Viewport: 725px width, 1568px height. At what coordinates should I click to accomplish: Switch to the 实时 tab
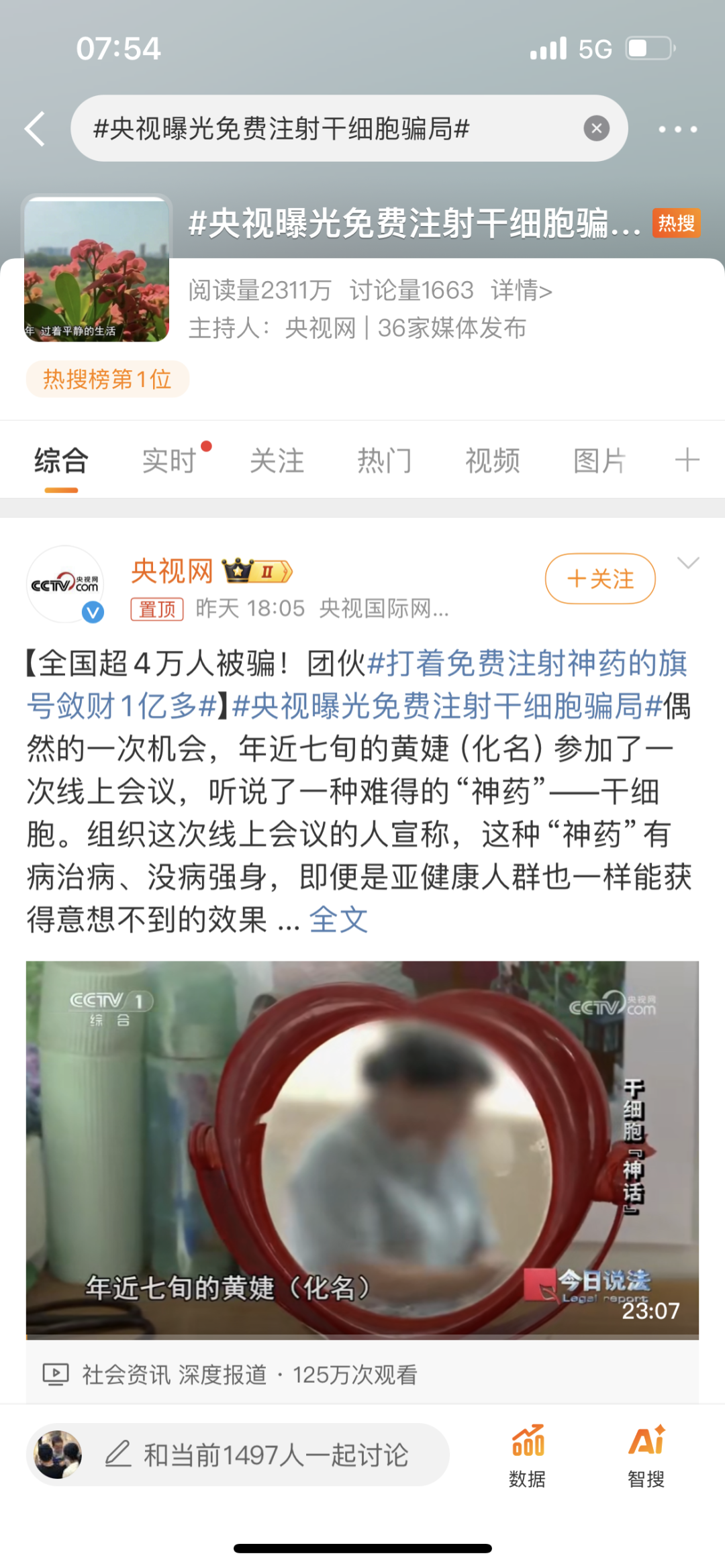point(169,461)
